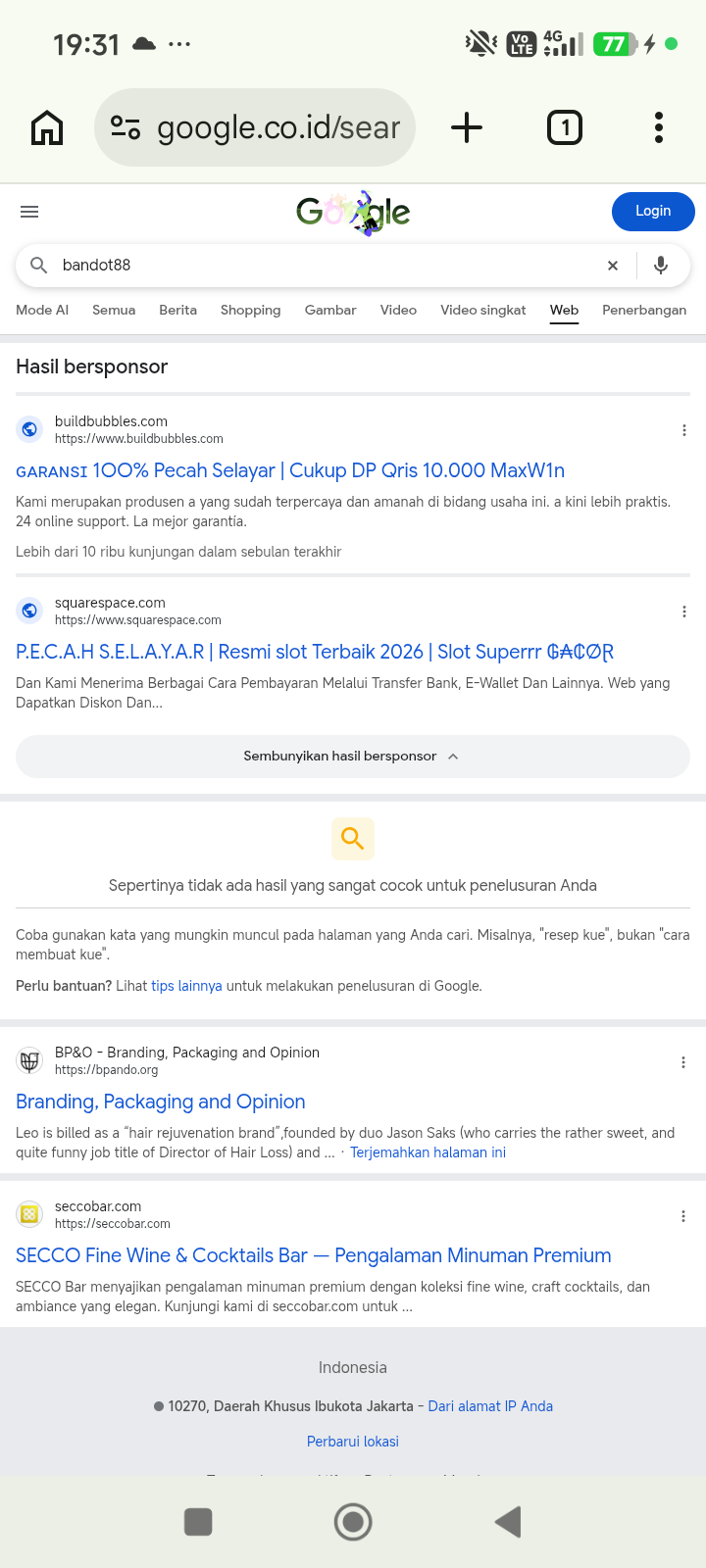Open a new browser tab with plus
706x1568 pixels.
(x=467, y=127)
